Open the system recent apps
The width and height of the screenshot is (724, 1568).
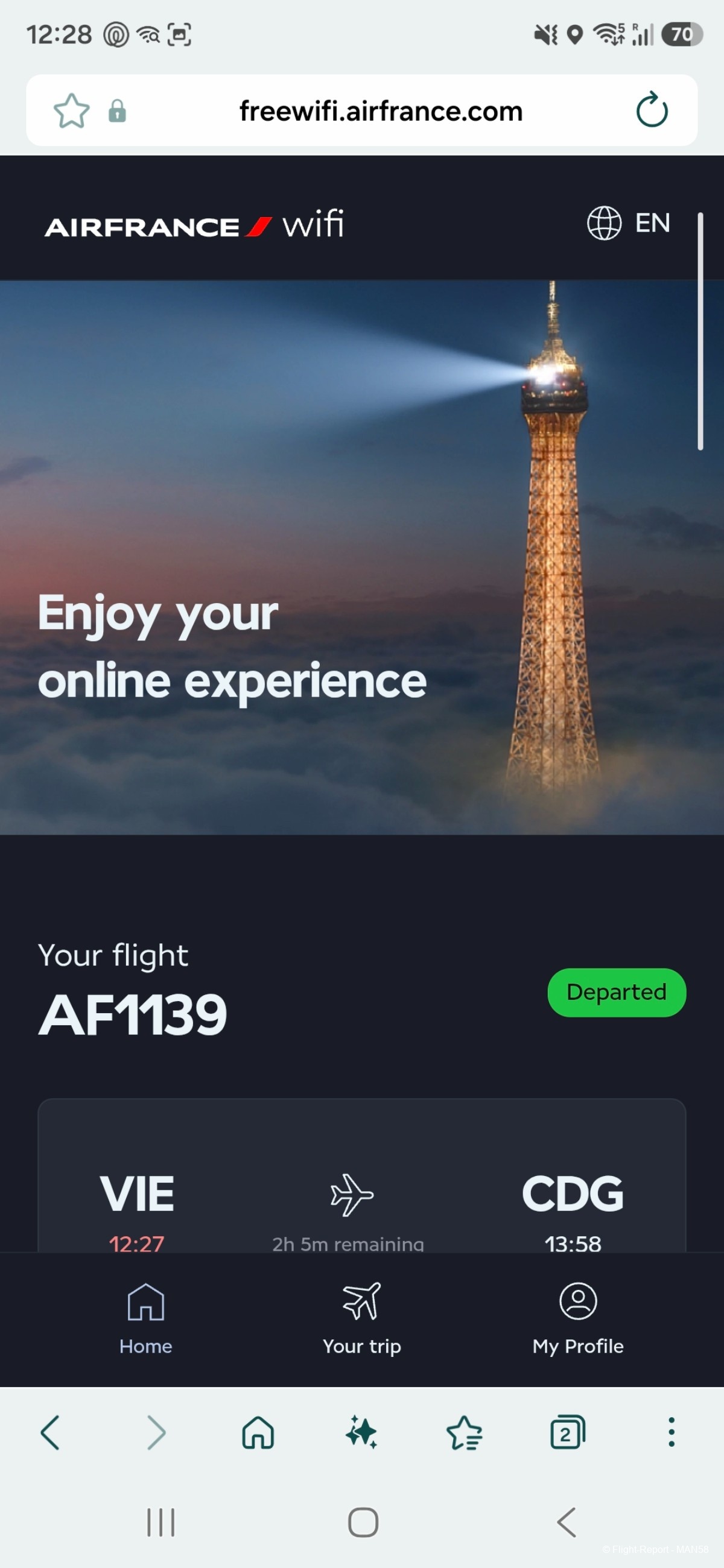coord(160,1522)
